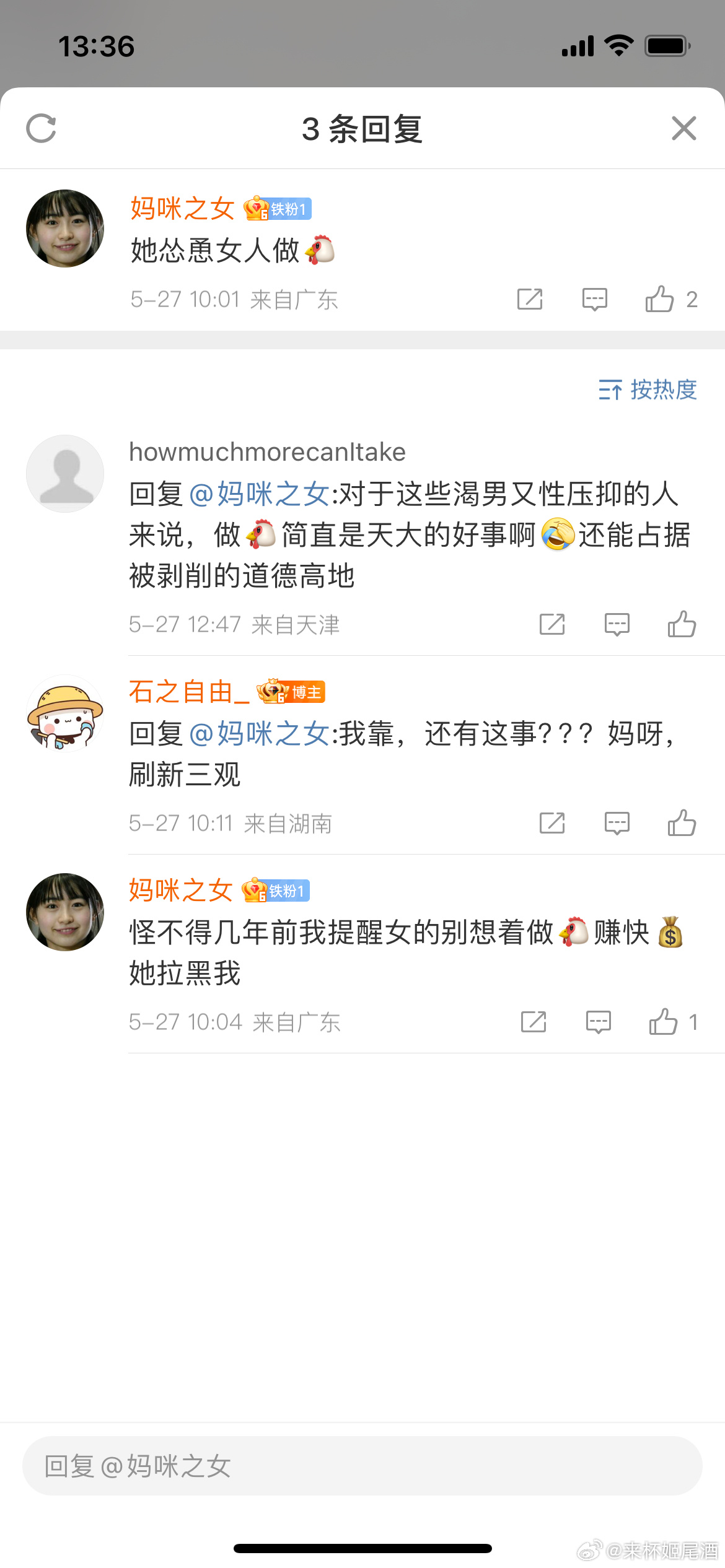Close the 3 条回复 panel
725x1568 pixels.
pos(683,129)
